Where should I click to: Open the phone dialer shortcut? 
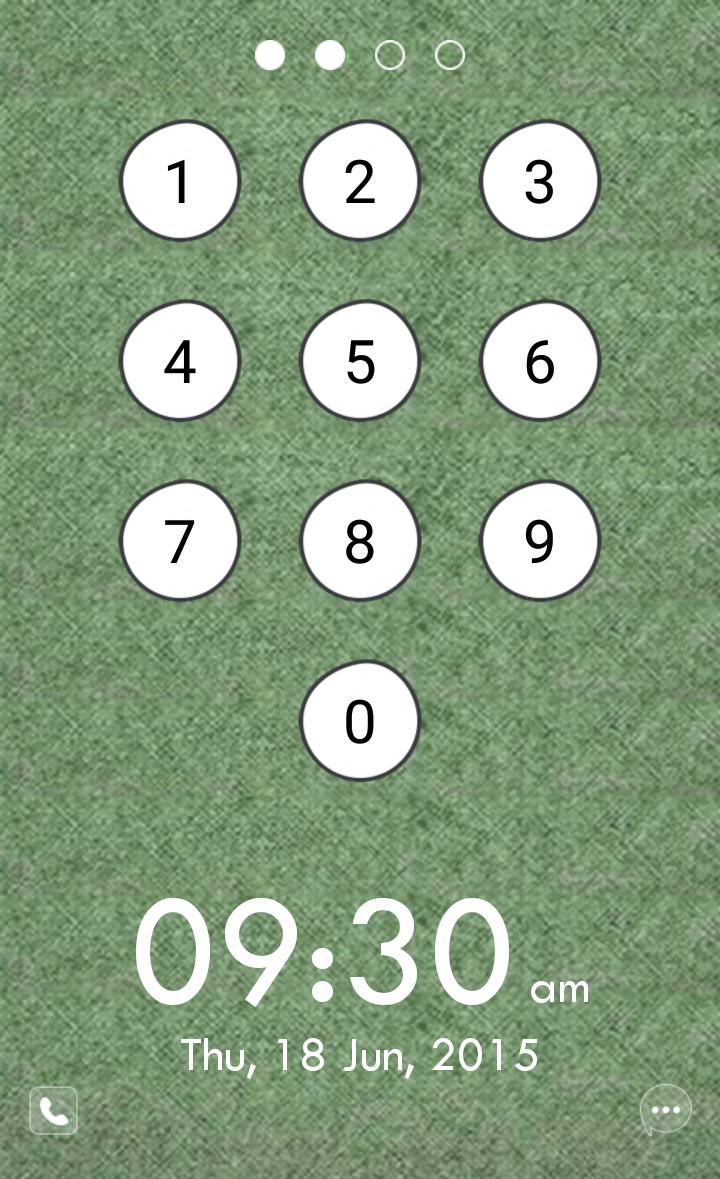pyautogui.click(x=54, y=1111)
